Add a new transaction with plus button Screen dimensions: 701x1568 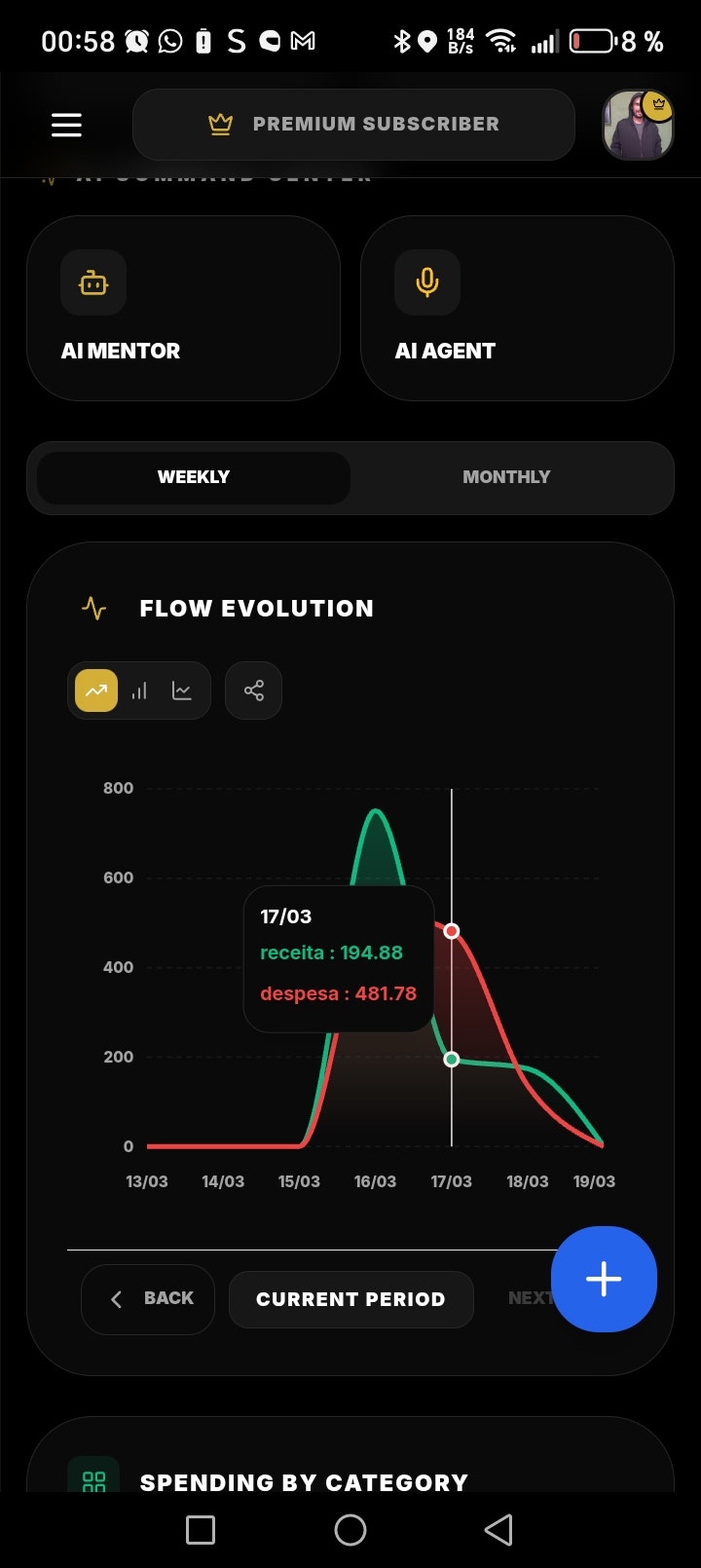click(x=604, y=1279)
